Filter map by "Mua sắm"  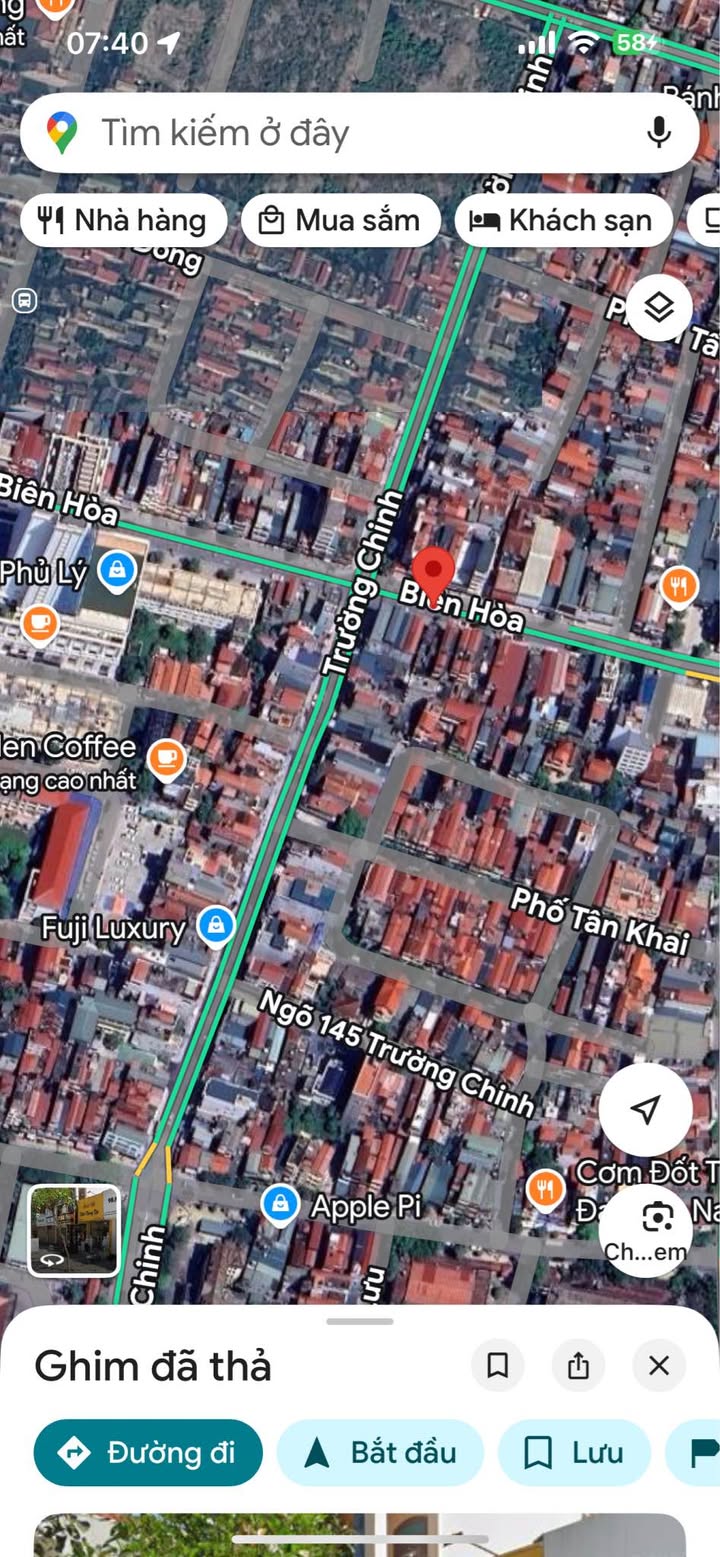(x=340, y=221)
